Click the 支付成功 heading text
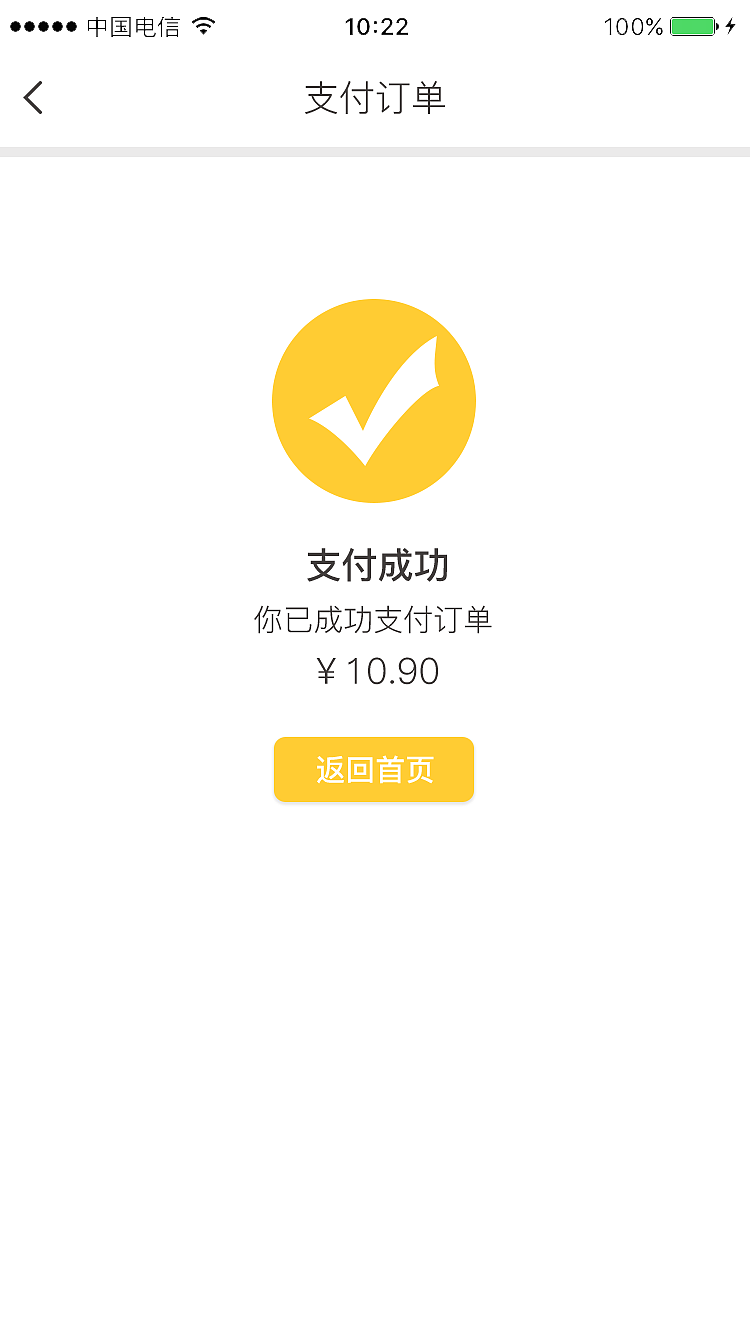Image resolution: width=750 pixels, height=1334 pixels. coord(373,566)
